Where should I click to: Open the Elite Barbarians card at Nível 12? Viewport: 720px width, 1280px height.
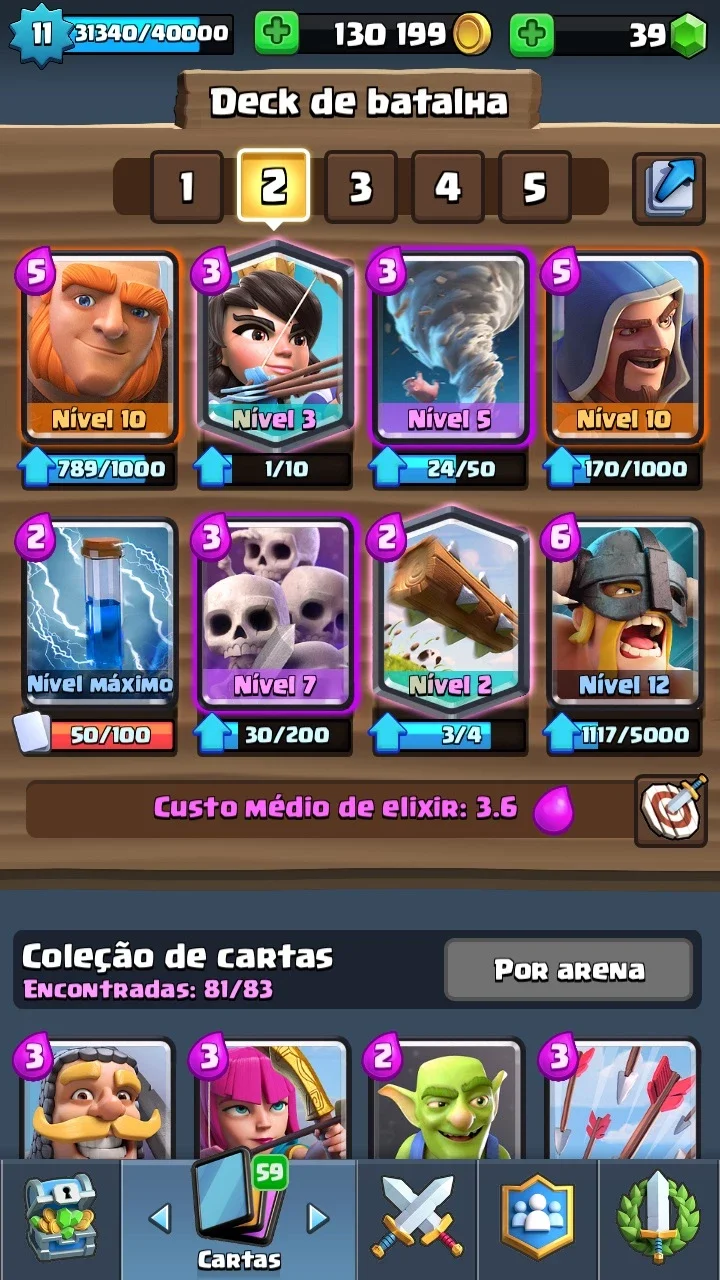(624, 612)
